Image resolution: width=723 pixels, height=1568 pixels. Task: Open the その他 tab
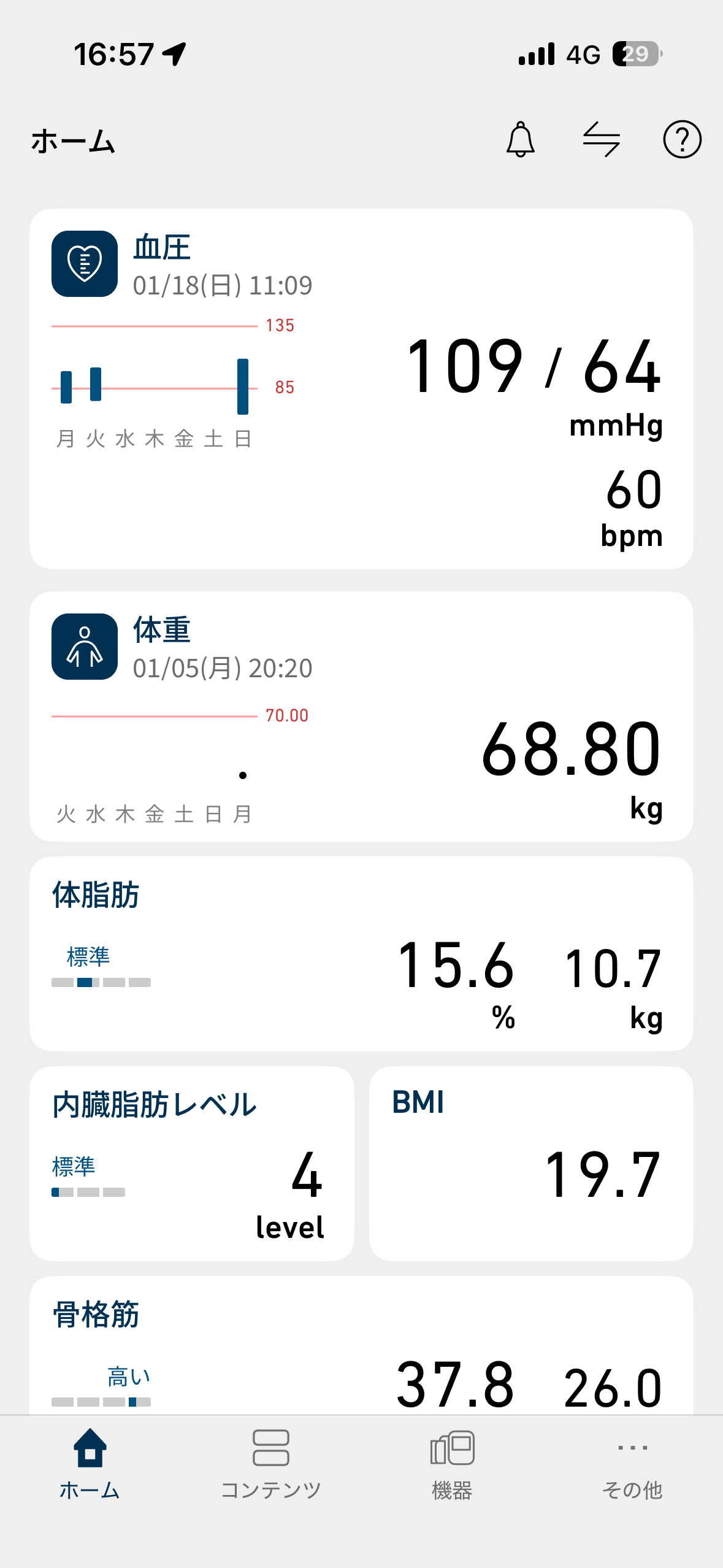(x=632, y=1464)
